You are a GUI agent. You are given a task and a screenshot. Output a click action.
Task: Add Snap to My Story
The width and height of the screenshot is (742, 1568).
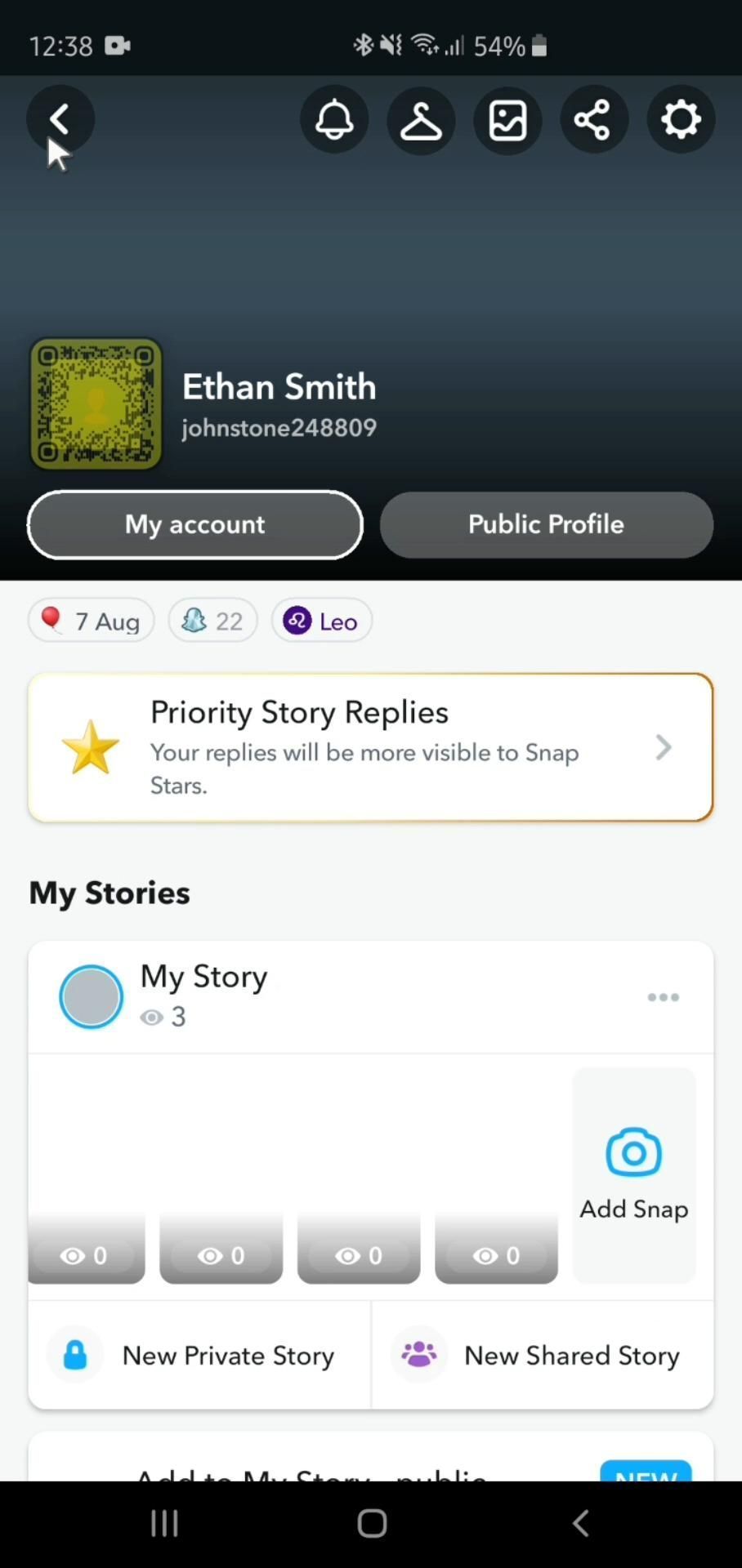(634, 1174)
